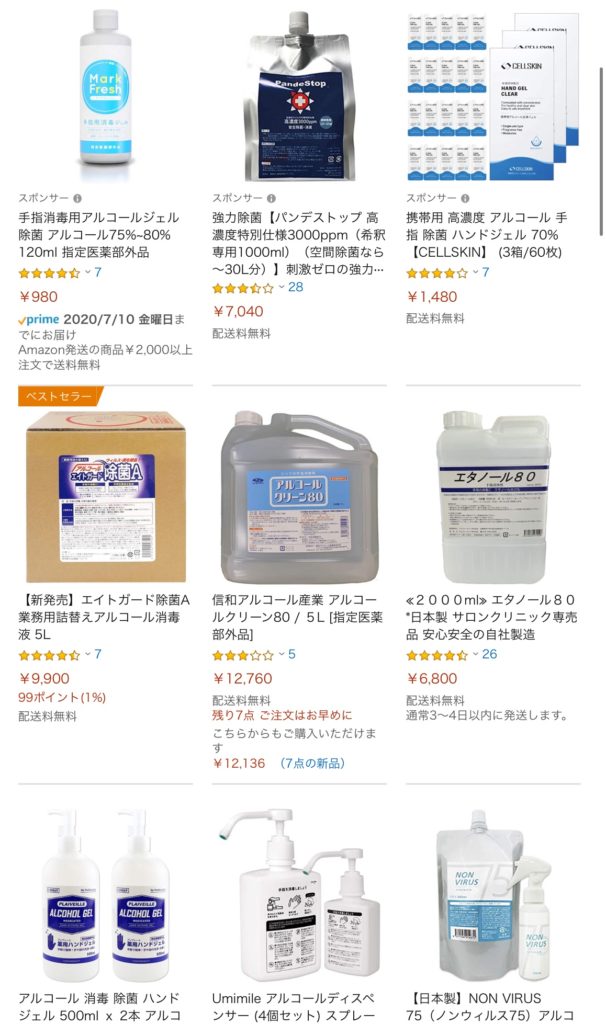View the エタノール80 2000ml product
Image resolution: width=606 pixels, height=1024 pixels.
coord(492,497)
